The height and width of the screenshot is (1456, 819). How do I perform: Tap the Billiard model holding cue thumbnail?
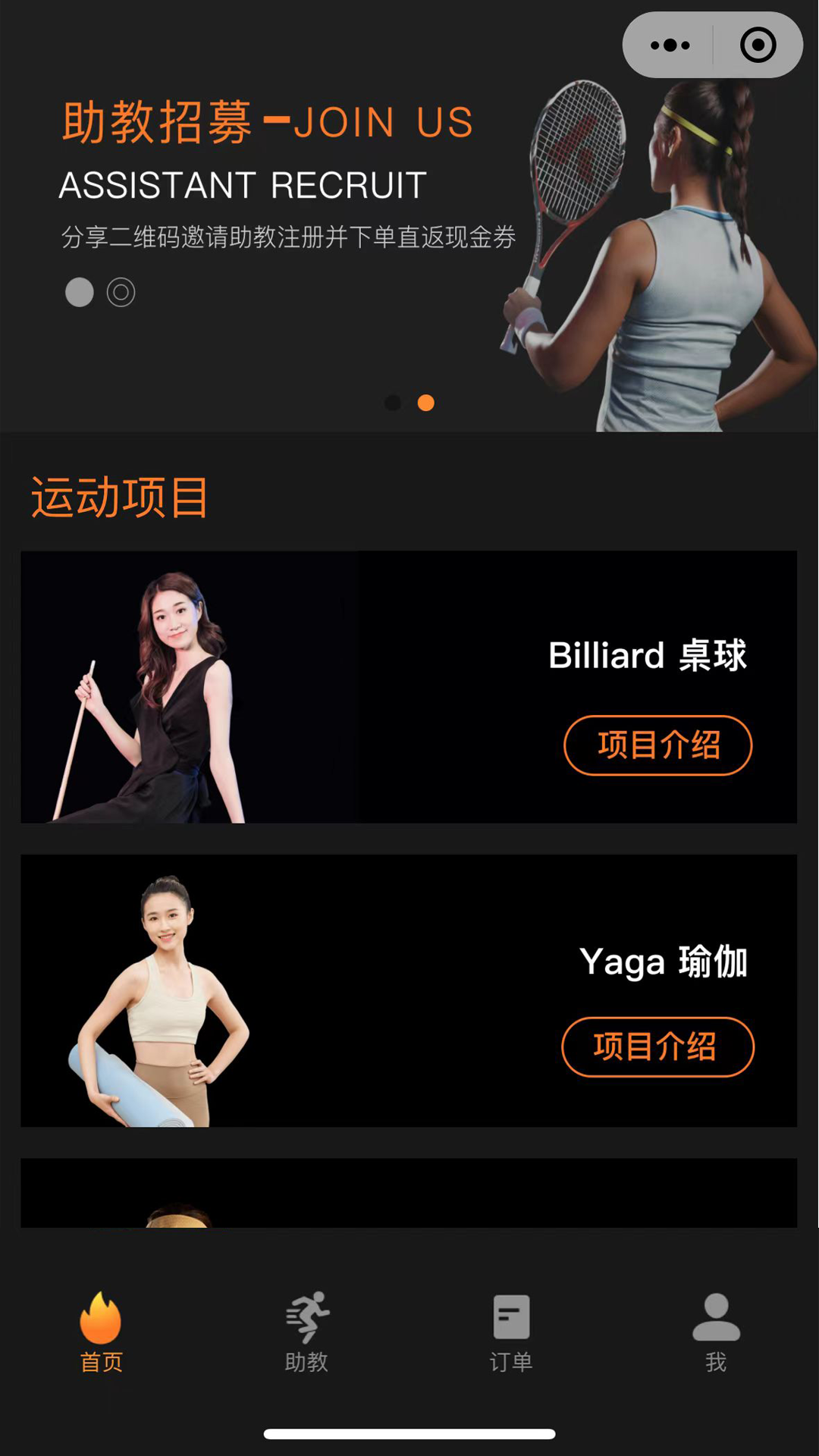point(182,686)
